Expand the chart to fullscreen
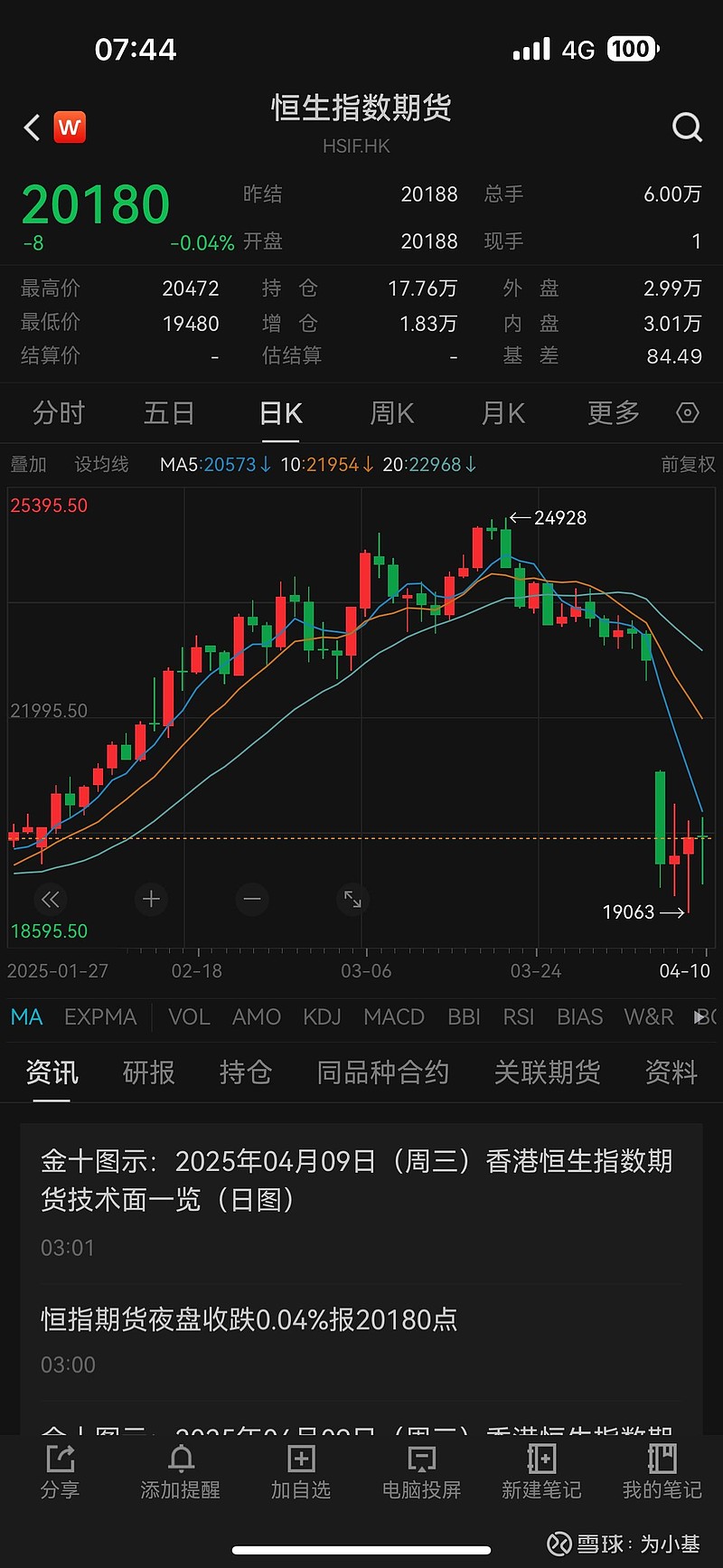723x1568 pixels. (352, 899)
